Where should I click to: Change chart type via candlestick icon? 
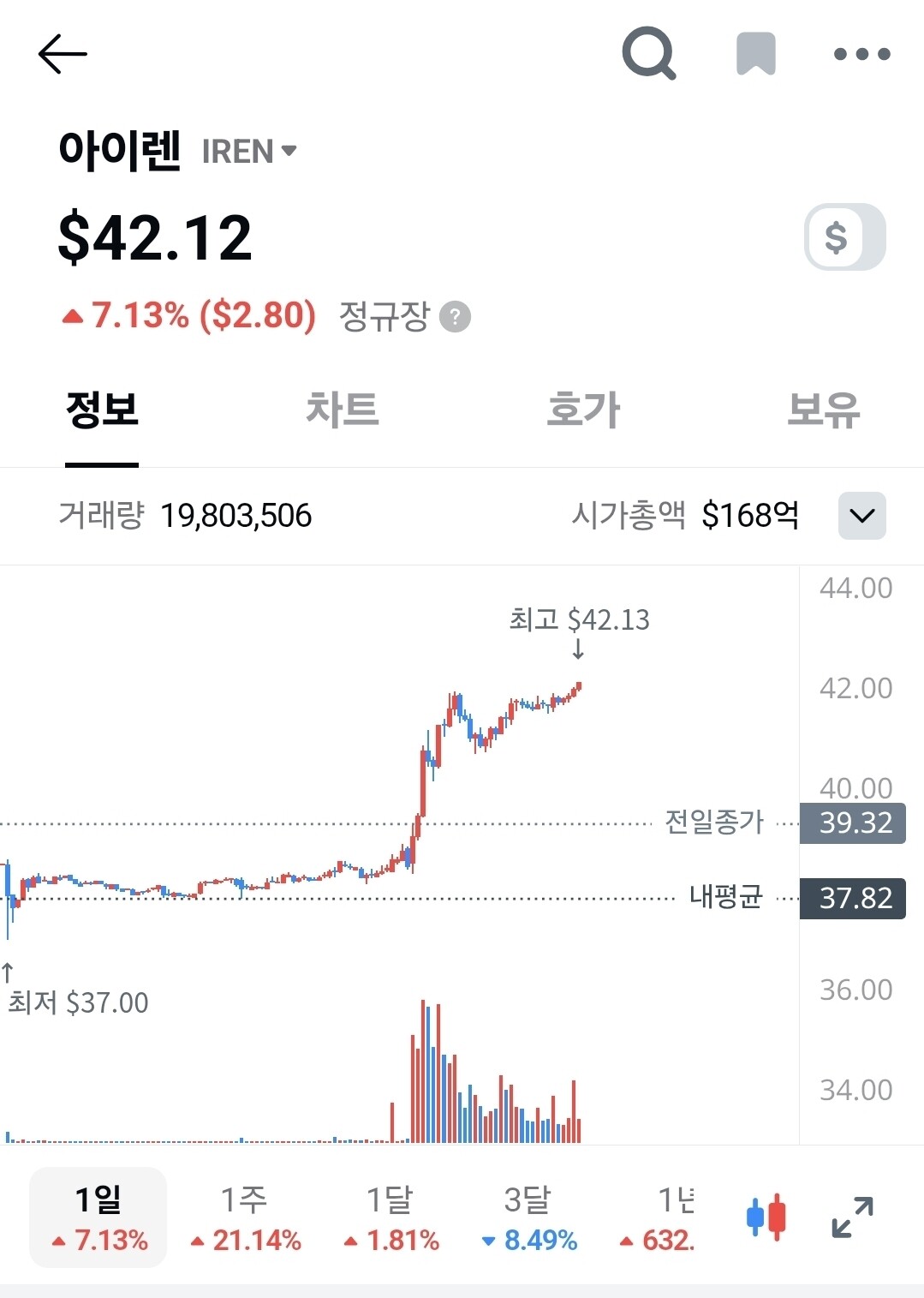pyautogui.click(x=766, y=1217)
